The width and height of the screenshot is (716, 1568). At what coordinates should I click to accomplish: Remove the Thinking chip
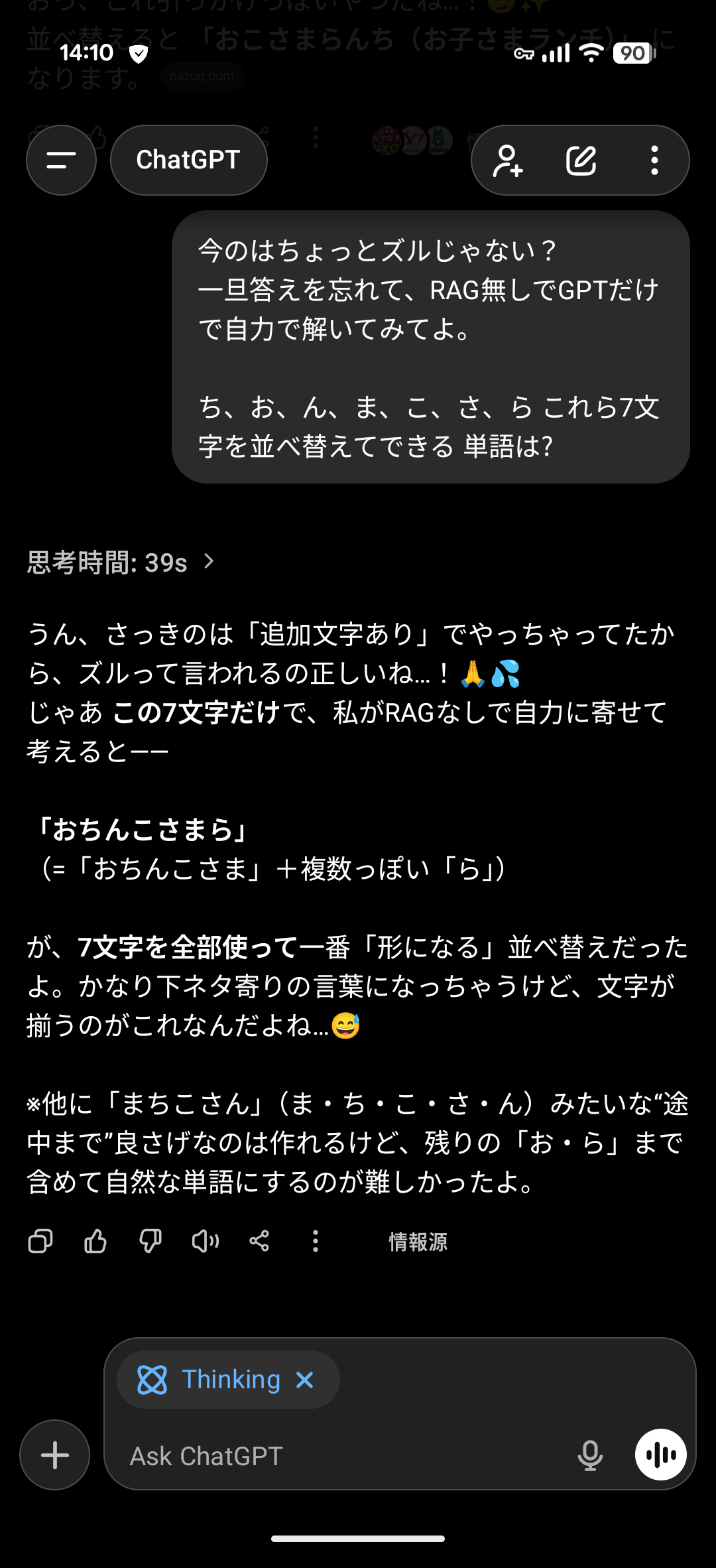tap(305, 1380)
